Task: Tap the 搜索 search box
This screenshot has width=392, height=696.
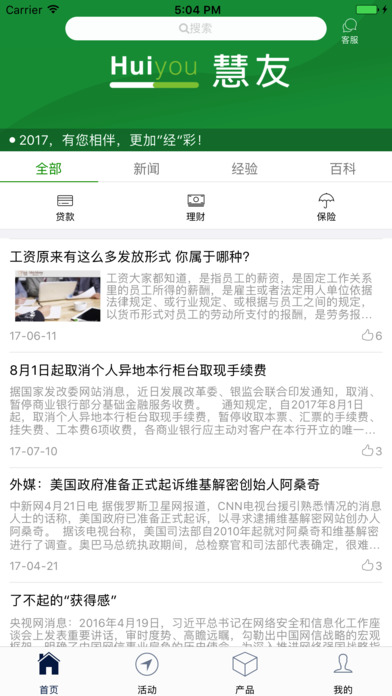Action: [x=196, y=29]
